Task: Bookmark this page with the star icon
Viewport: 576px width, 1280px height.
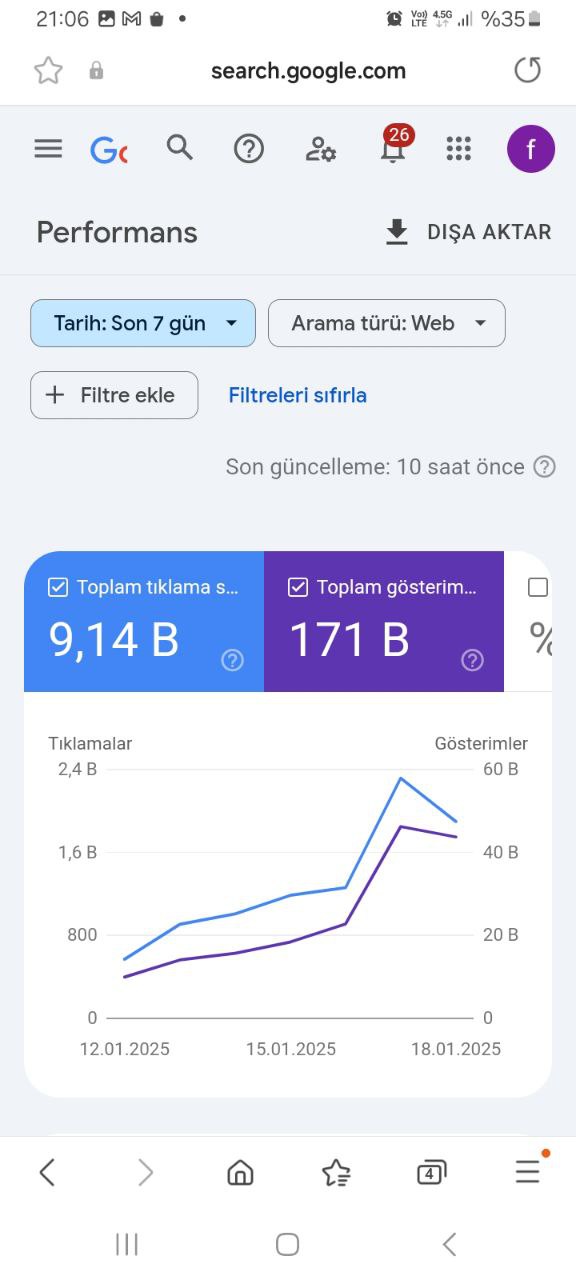Action: point(48,70)
